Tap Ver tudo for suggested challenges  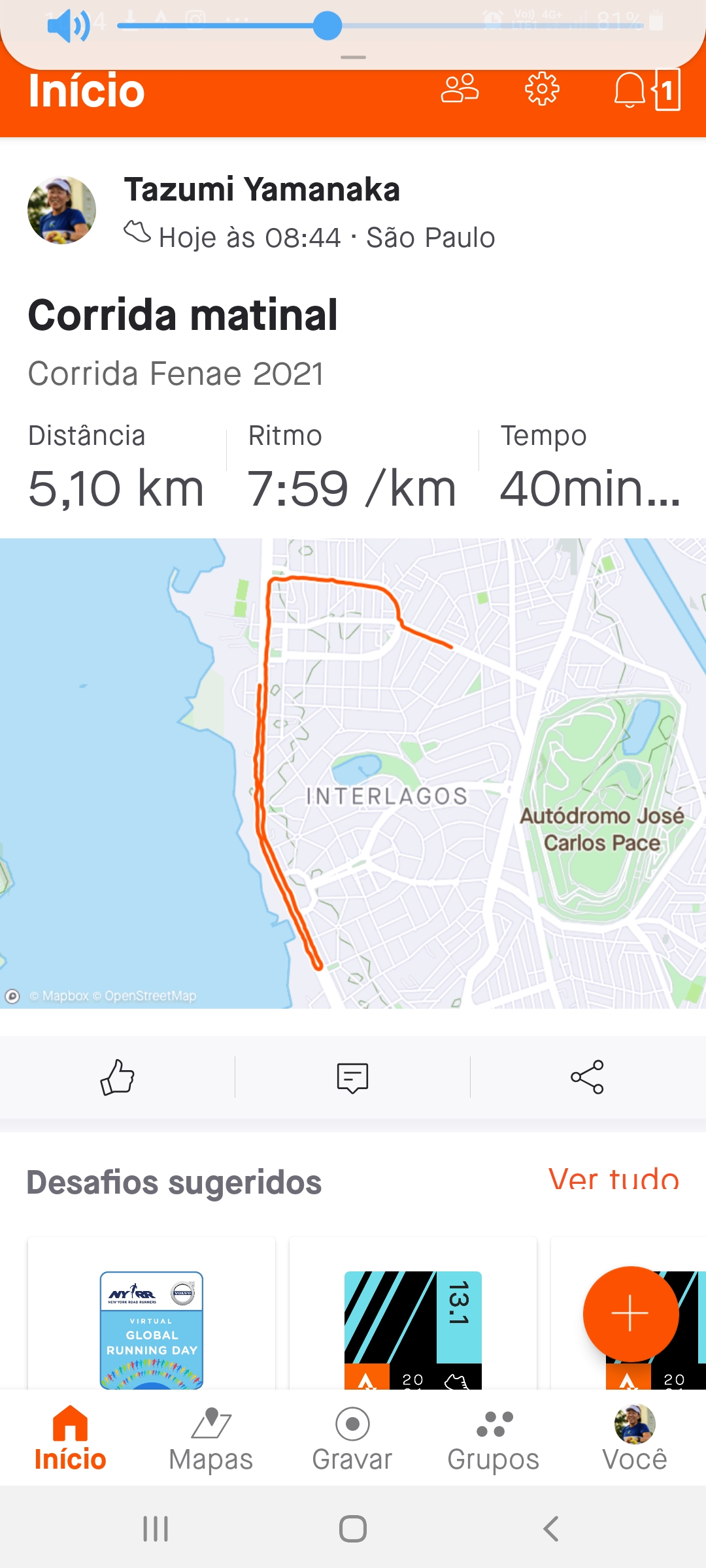[613, 1180]
